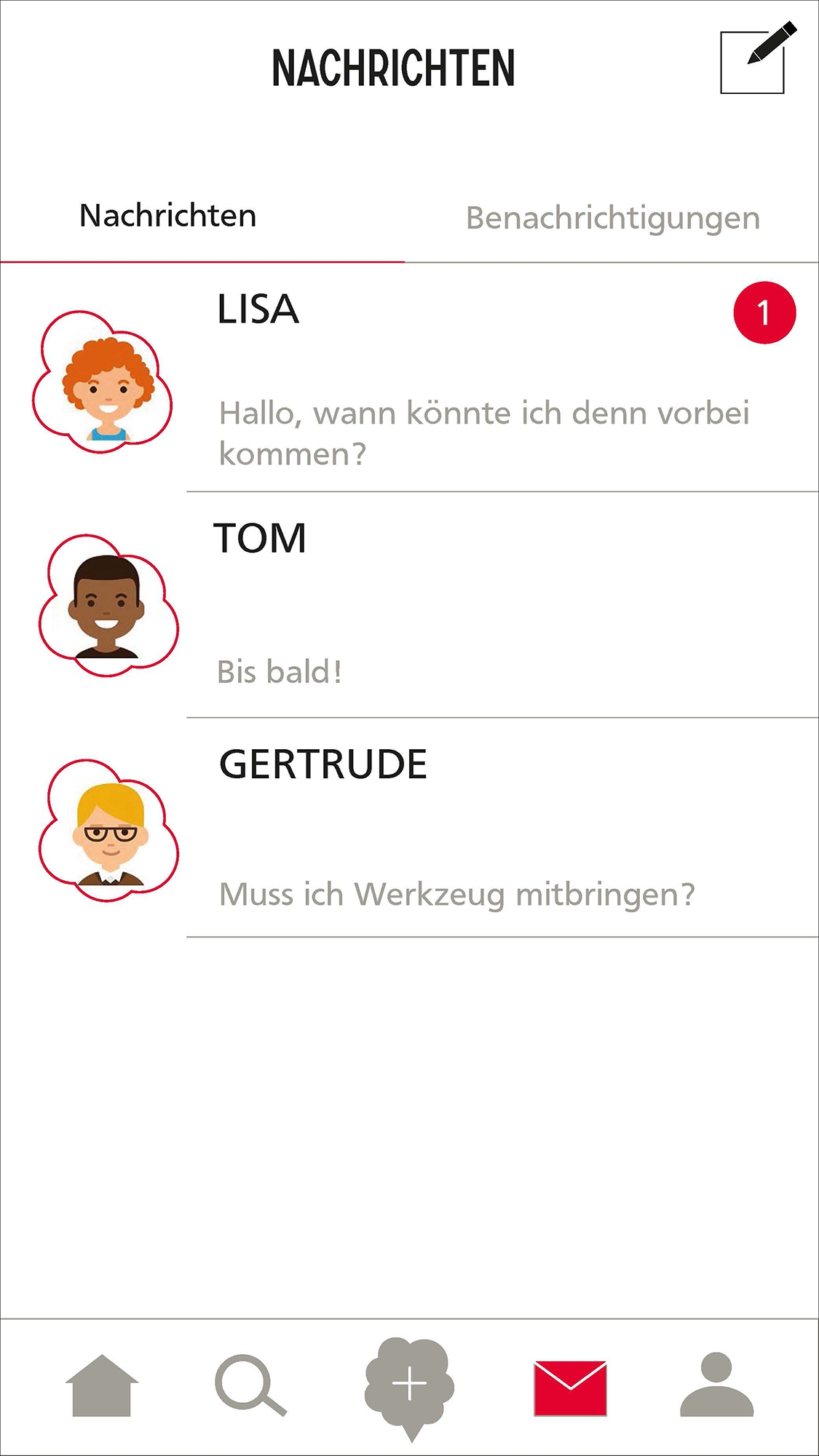The image size is (819, 1456).
Task: Select the Nachrichten tab
Action: (168, 215)
